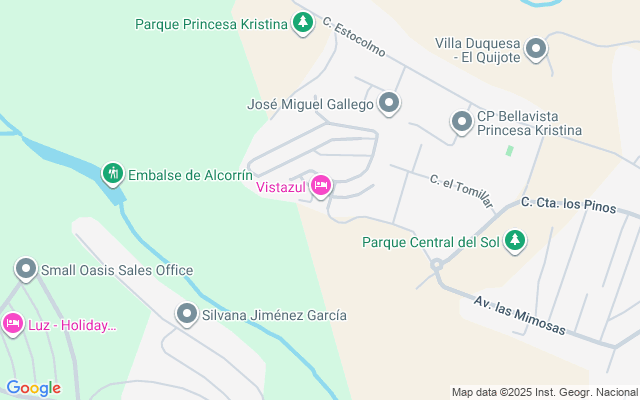Open the Luz - Holiday lodging marker
This screenshot has width=640, height=400.
(x=13, y=324)
